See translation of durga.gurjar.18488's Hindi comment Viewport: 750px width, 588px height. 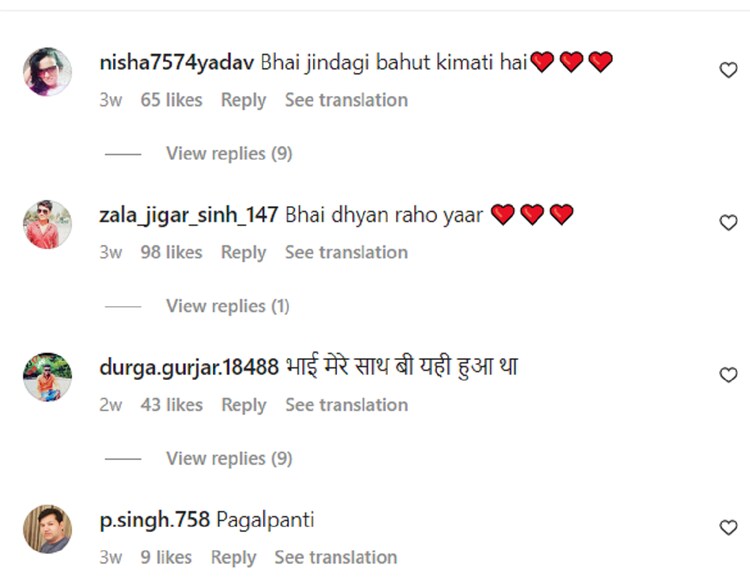click(x=346, y=405)
